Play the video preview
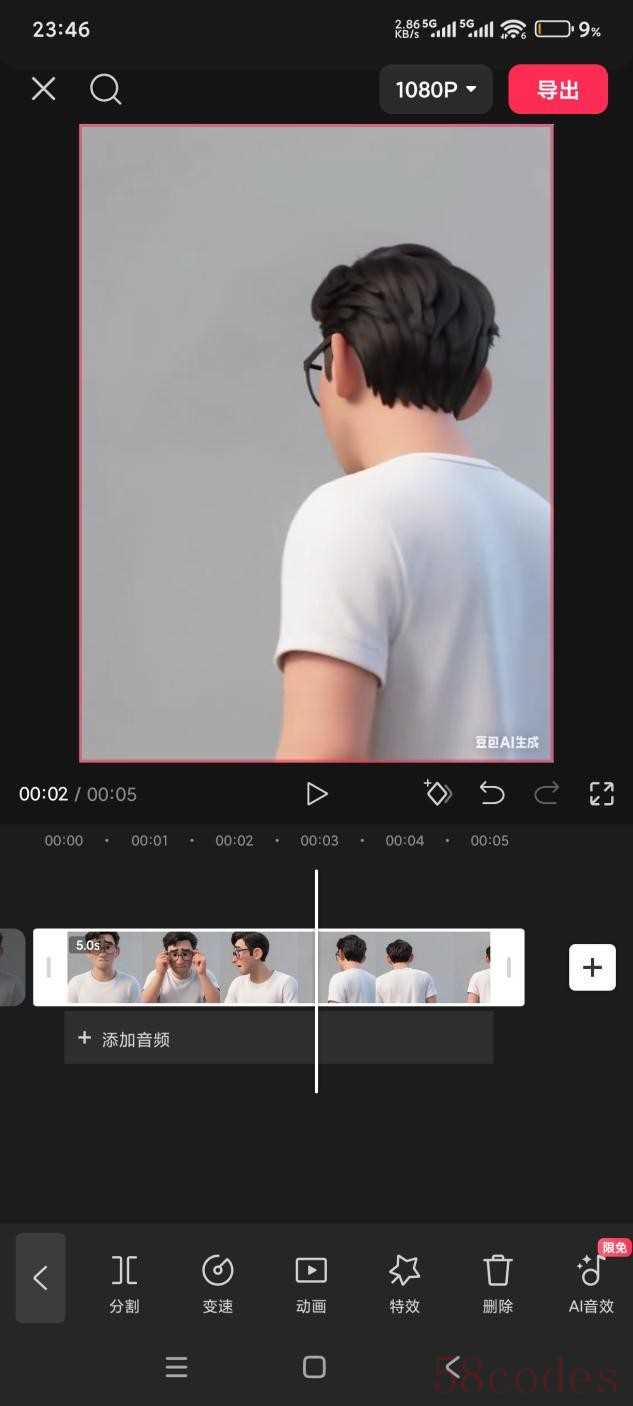Image resolution: width=633 pixels, height=1406 pixels. click(316, 794)
